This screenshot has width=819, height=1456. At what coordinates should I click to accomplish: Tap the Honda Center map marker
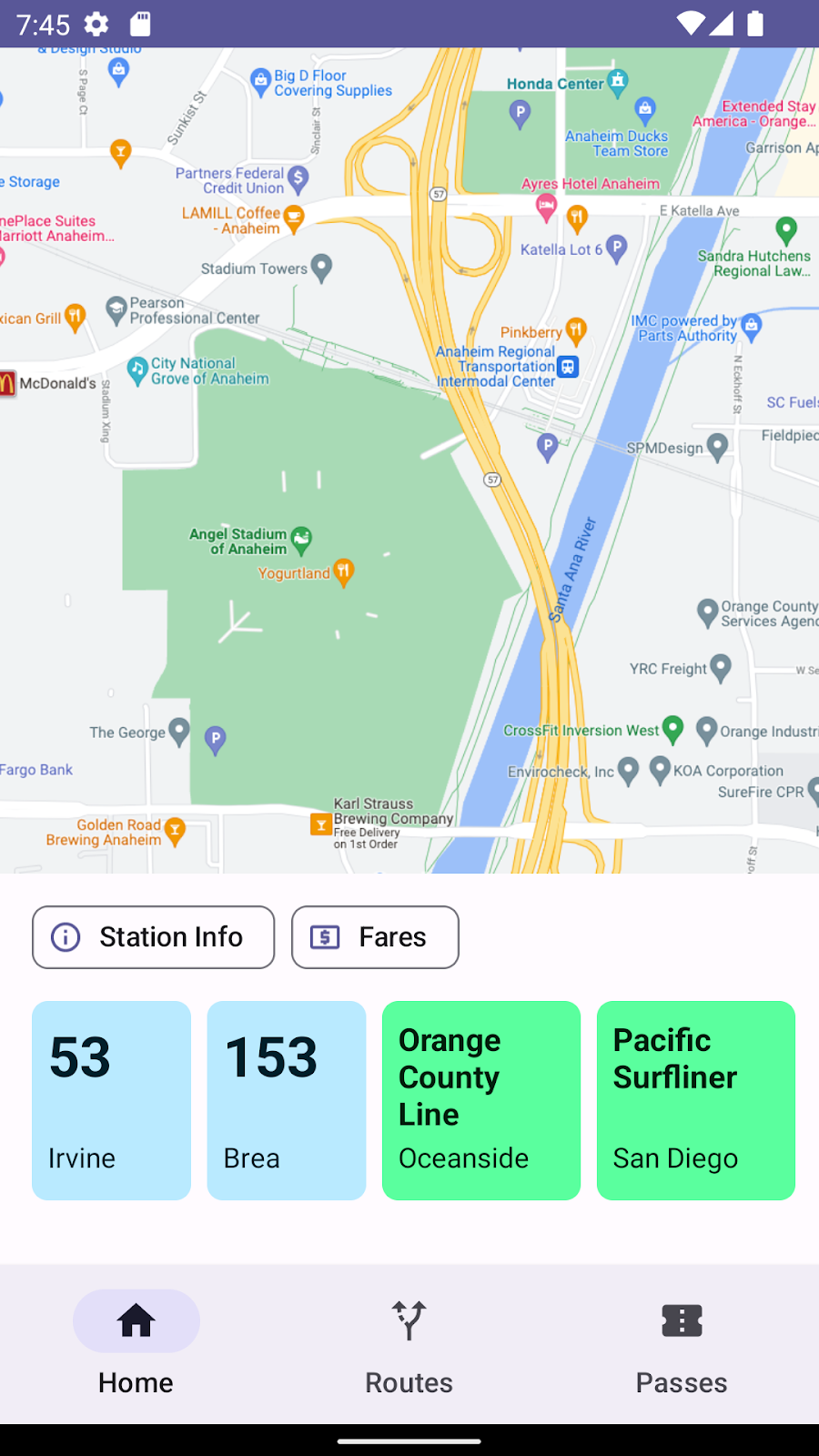pyautogui.click(x=618, y=80)
